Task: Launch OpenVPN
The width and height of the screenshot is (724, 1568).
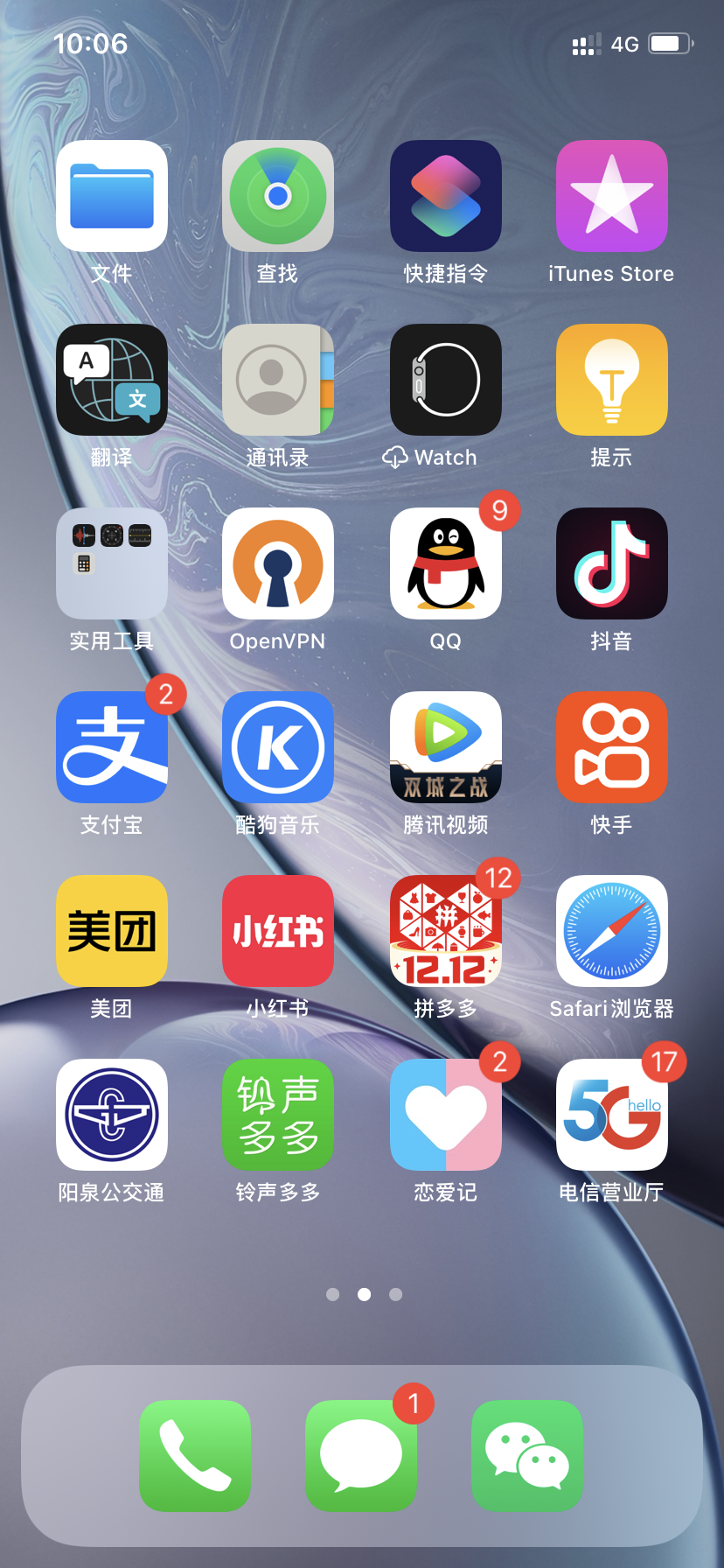Action: point(278,563)
